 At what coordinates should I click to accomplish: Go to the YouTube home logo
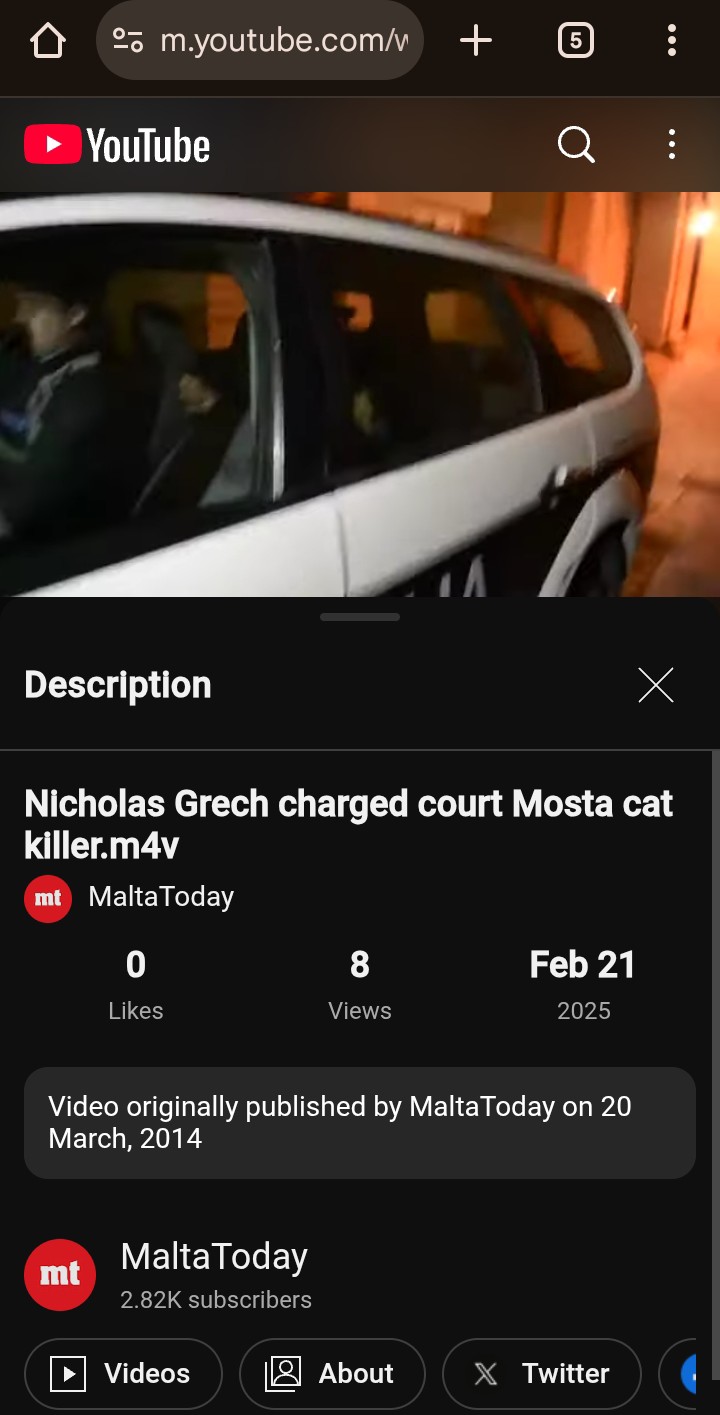click(117, 145)
